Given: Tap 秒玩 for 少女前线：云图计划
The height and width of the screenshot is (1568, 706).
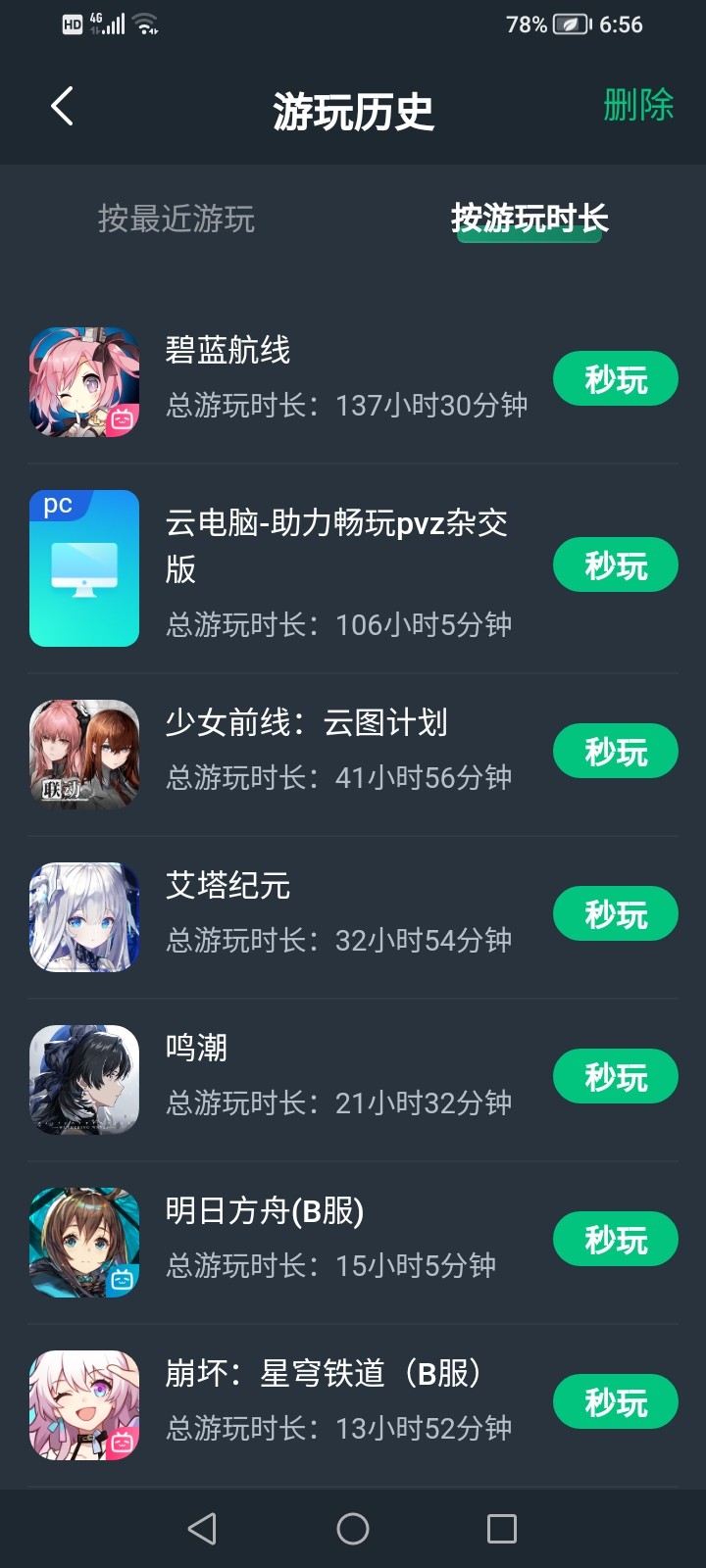Looking at the screenshot, I should tap(615, 752).
